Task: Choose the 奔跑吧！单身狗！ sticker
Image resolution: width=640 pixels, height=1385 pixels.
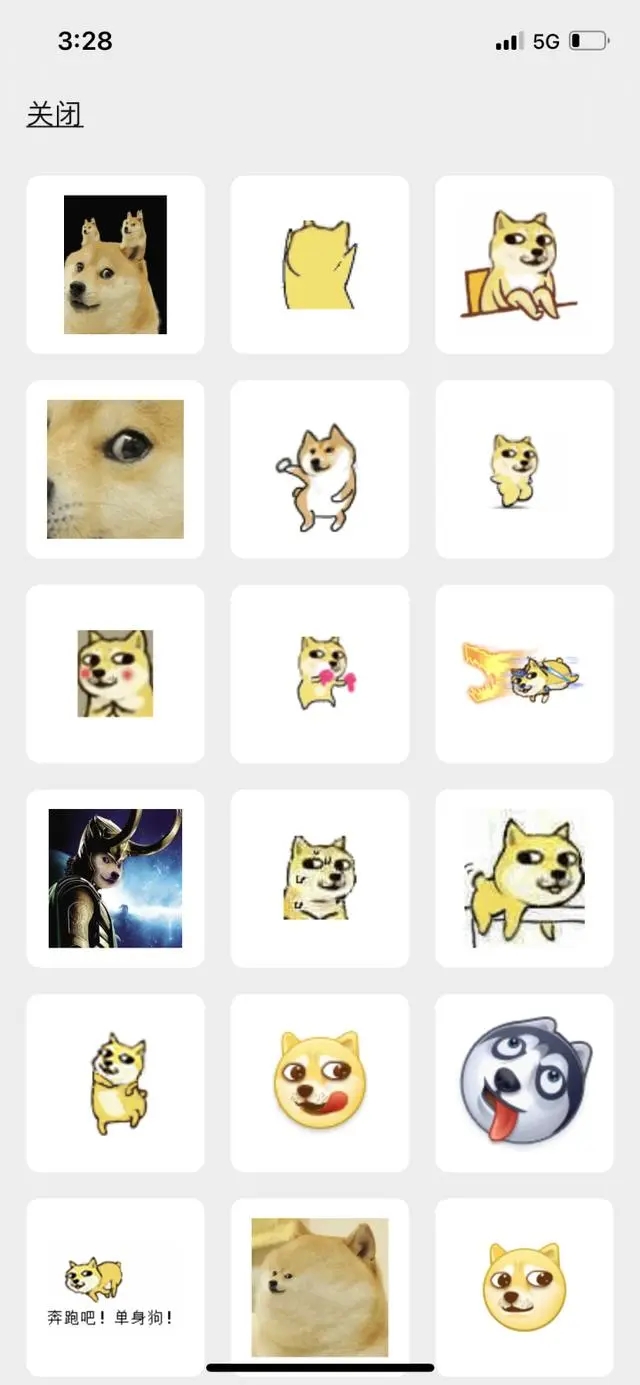Action: click(x=115, y=1288)
